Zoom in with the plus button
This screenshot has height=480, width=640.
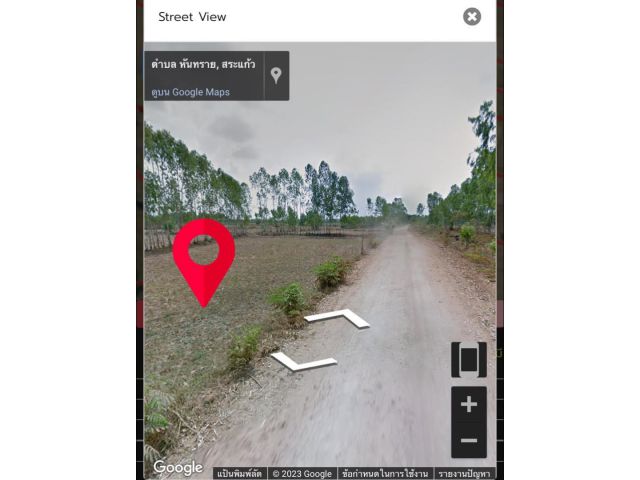click(x=469, y=404)
